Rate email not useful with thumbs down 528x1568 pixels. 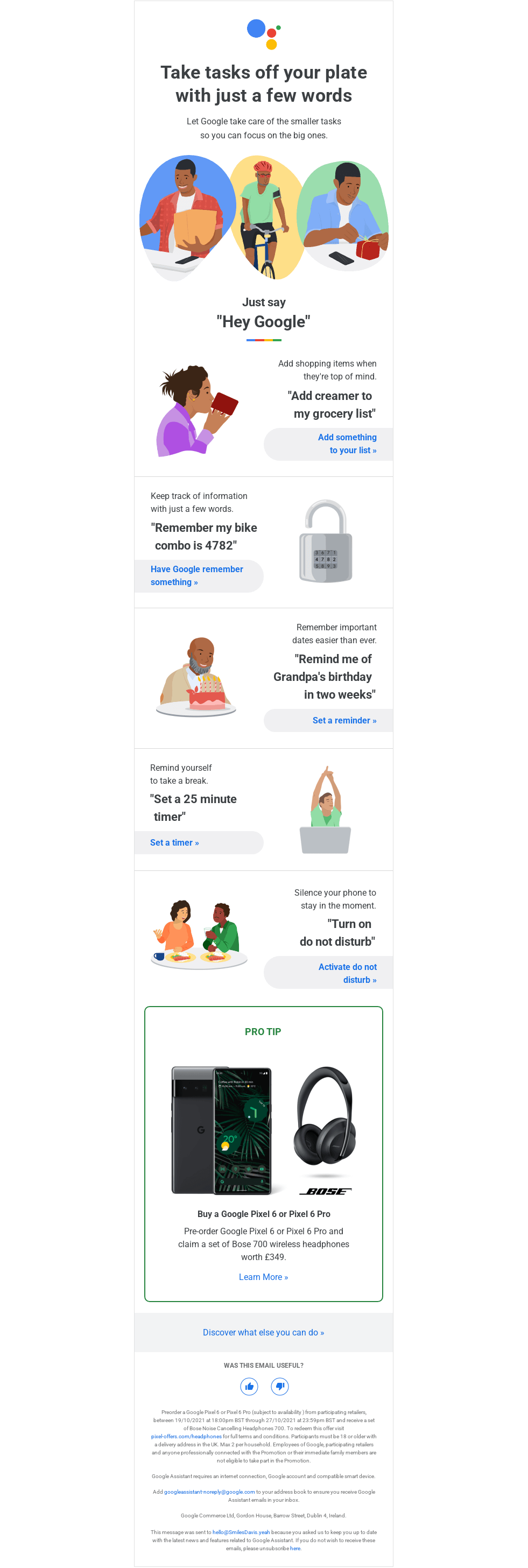pos(280,1386)
